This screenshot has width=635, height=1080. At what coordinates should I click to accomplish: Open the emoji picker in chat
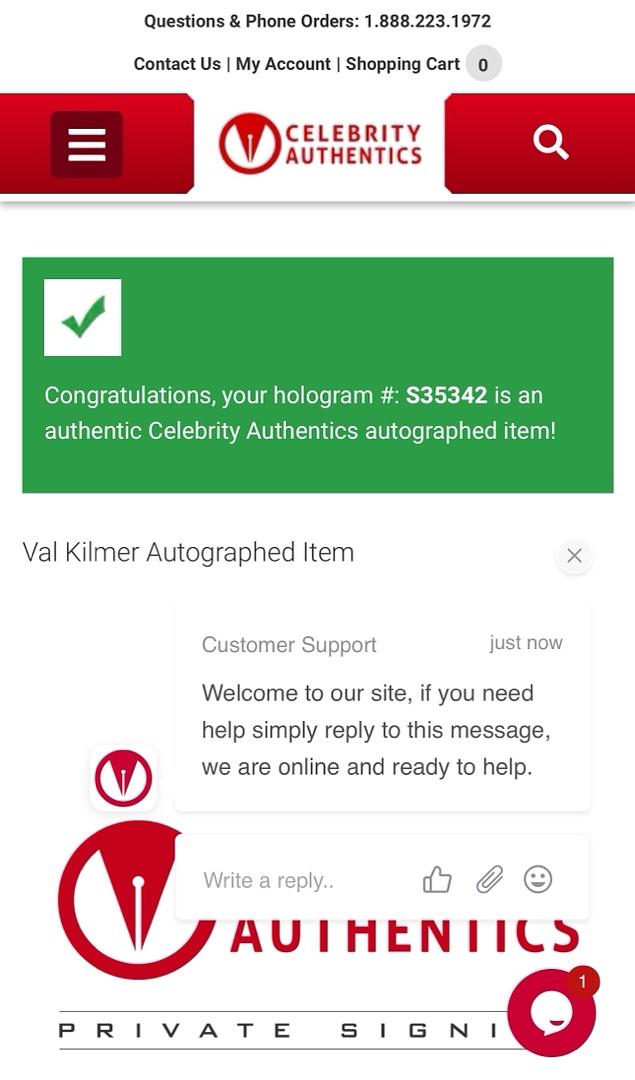tap(538, 880)
